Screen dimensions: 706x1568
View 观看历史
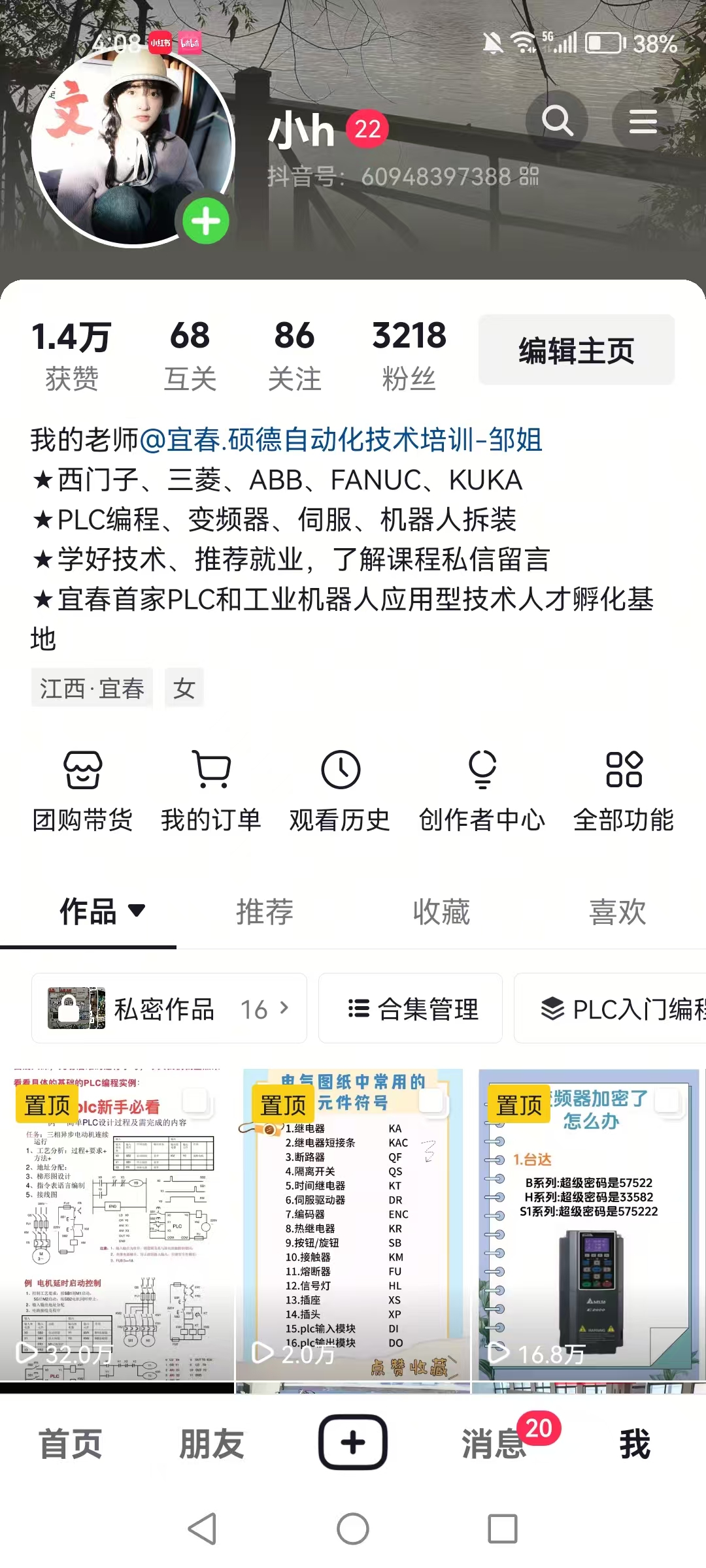[340, 791]
